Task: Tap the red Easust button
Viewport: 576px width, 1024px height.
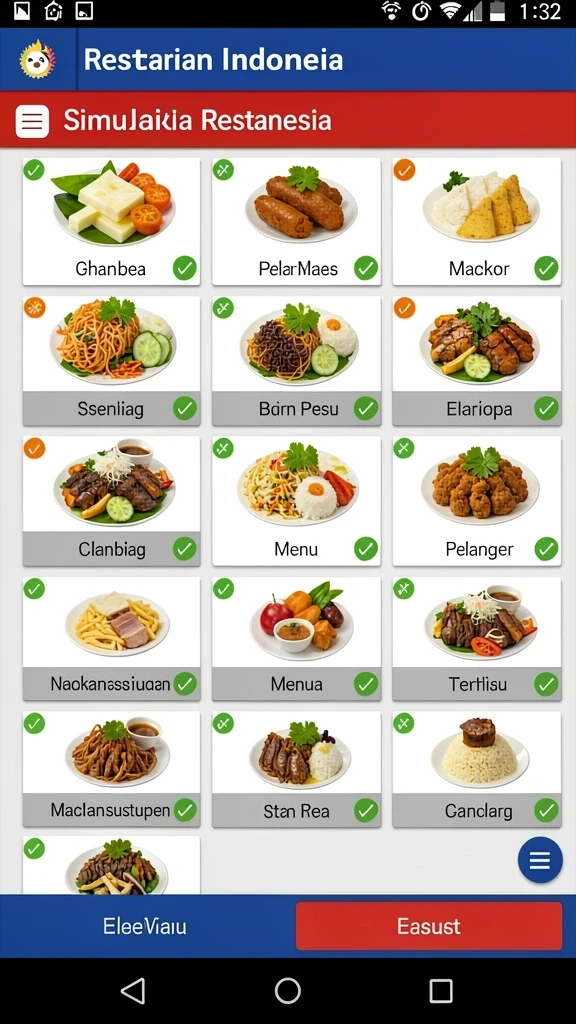Action: coord(429,926)
